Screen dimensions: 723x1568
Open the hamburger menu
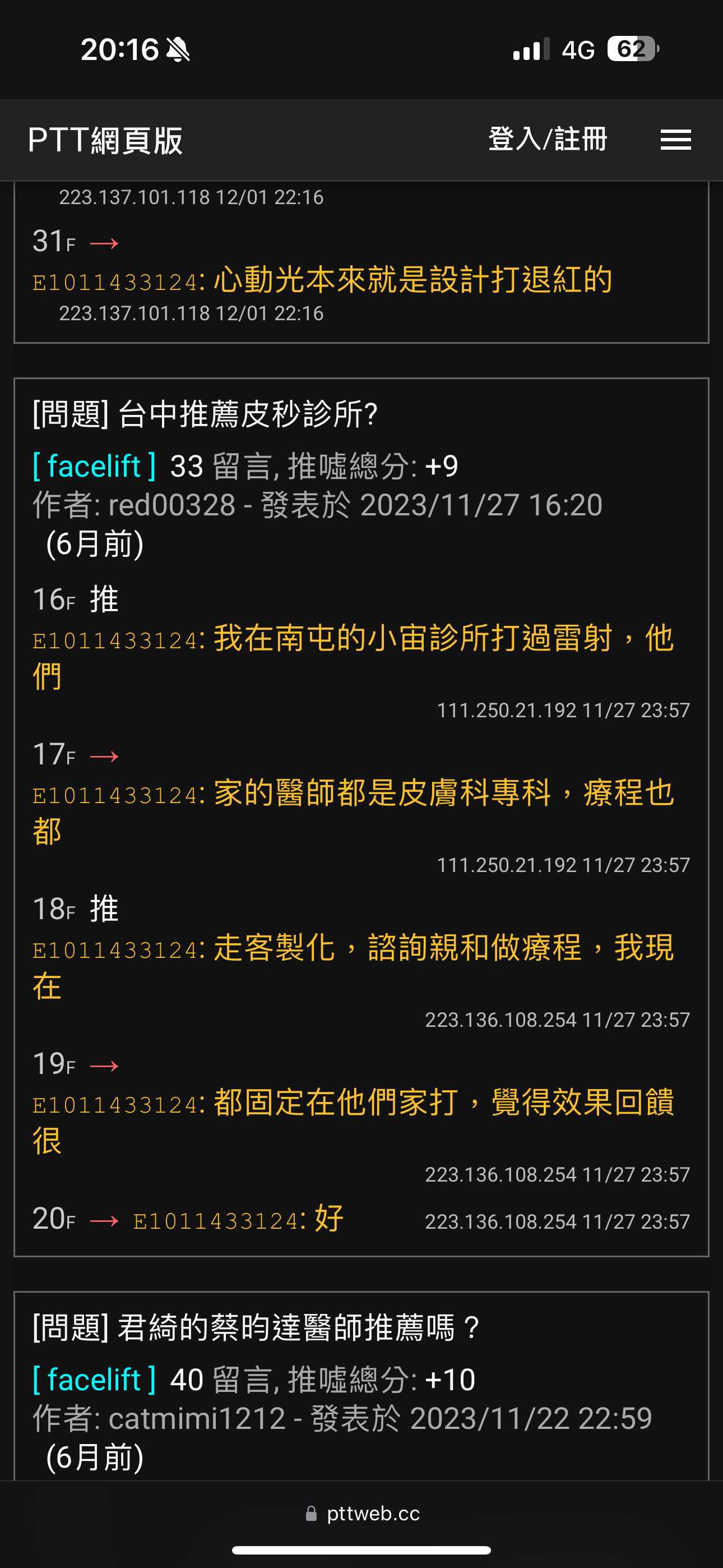pos(675,140)
